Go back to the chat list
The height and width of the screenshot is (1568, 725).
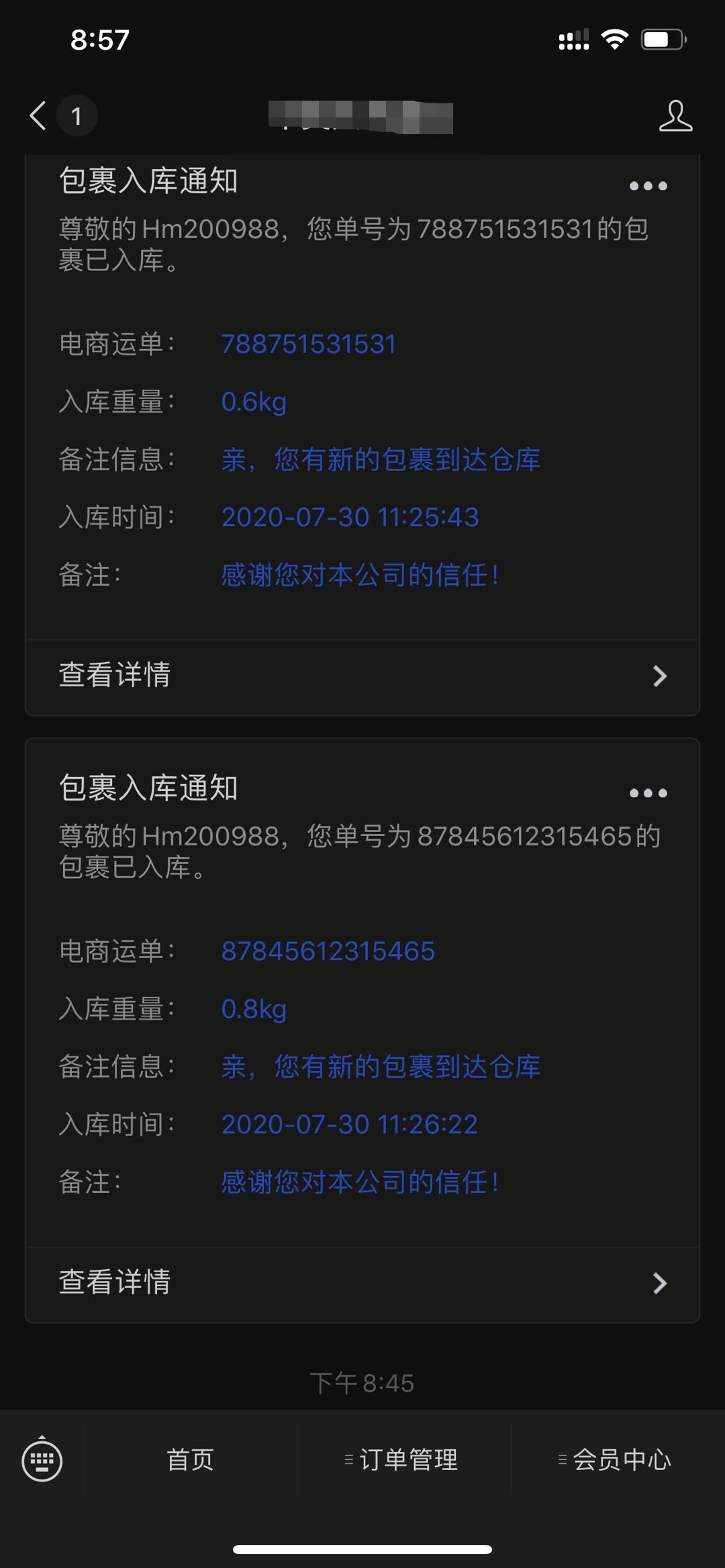click(x=39, y=115)
